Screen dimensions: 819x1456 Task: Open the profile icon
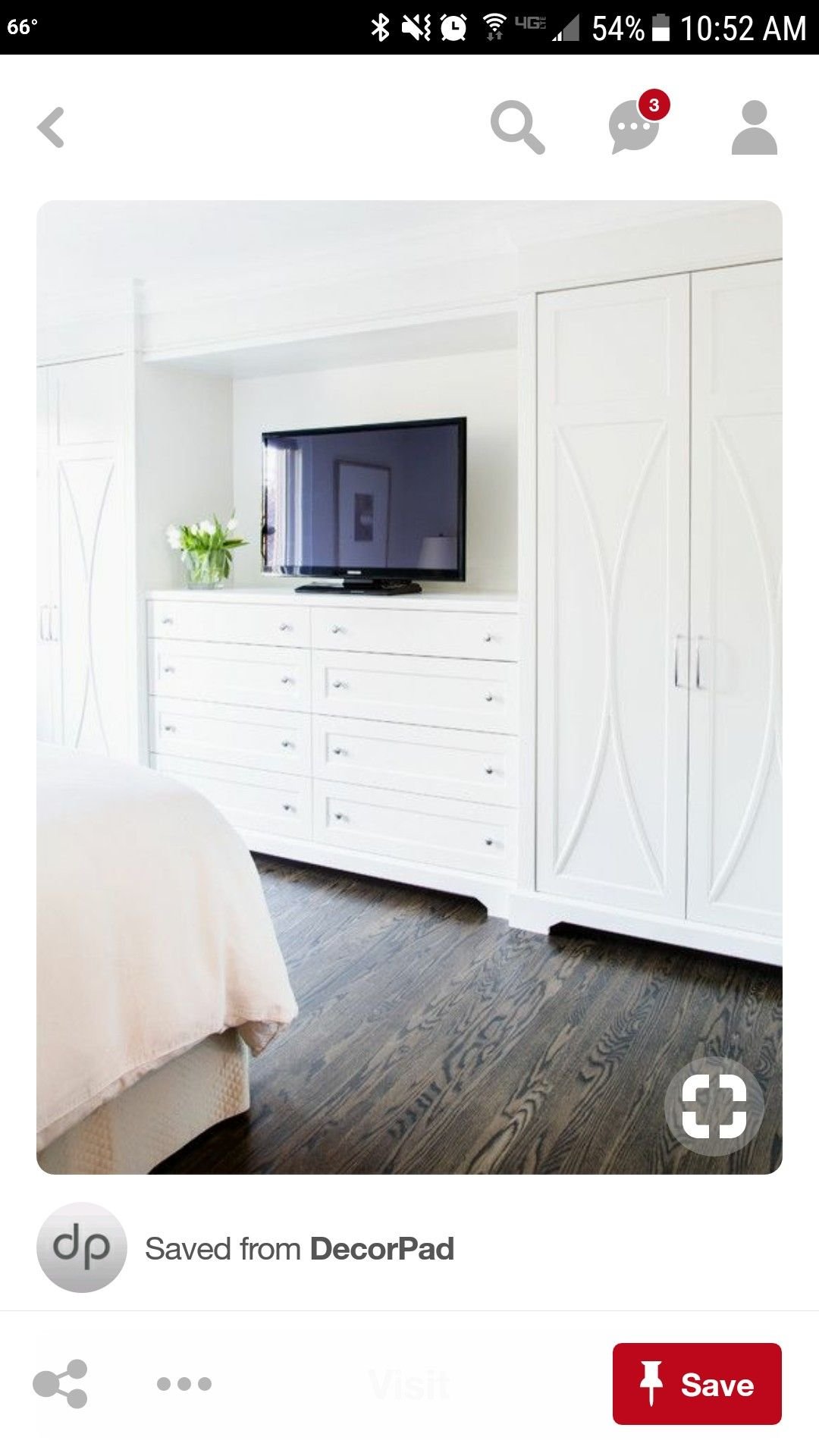click(x=754, y=127)
